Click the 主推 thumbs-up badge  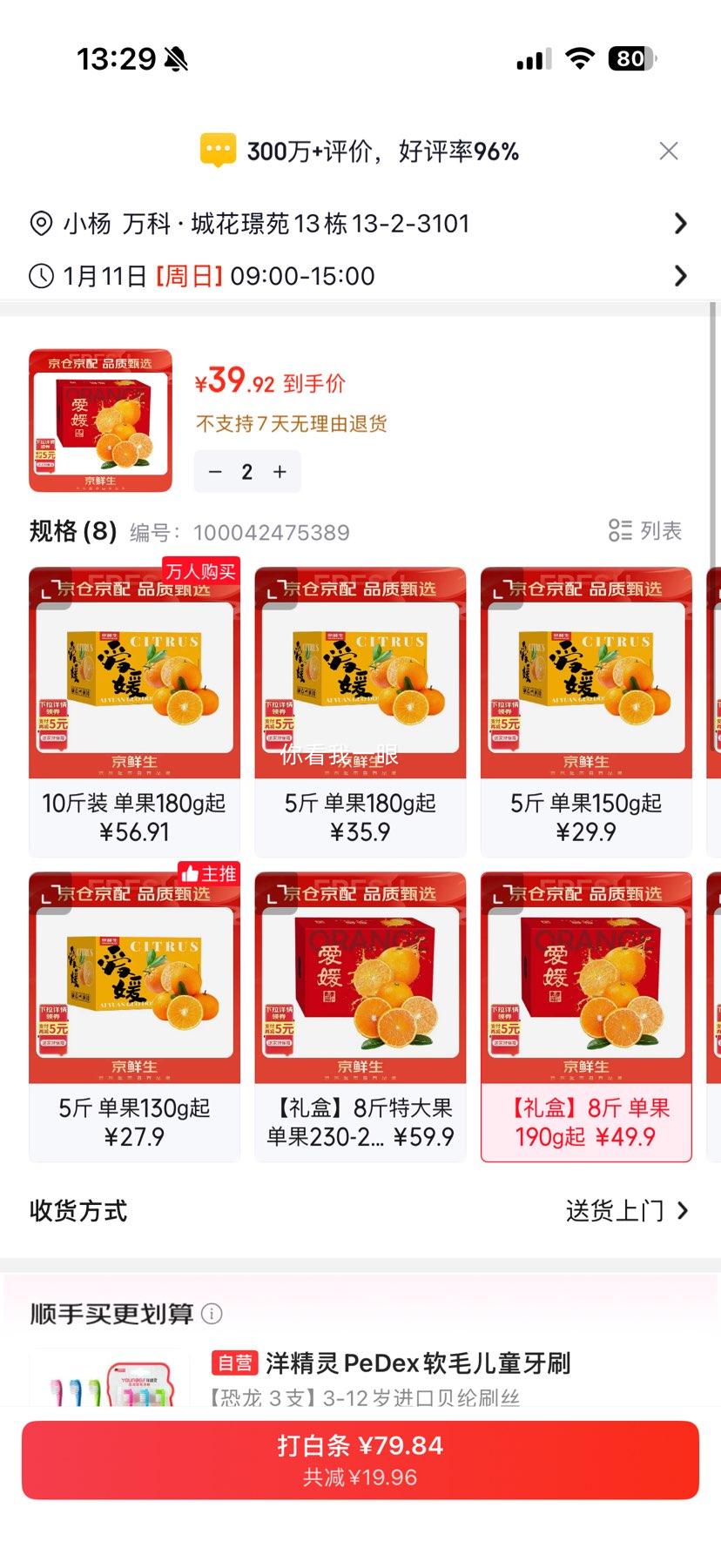[x=207, y=873]
